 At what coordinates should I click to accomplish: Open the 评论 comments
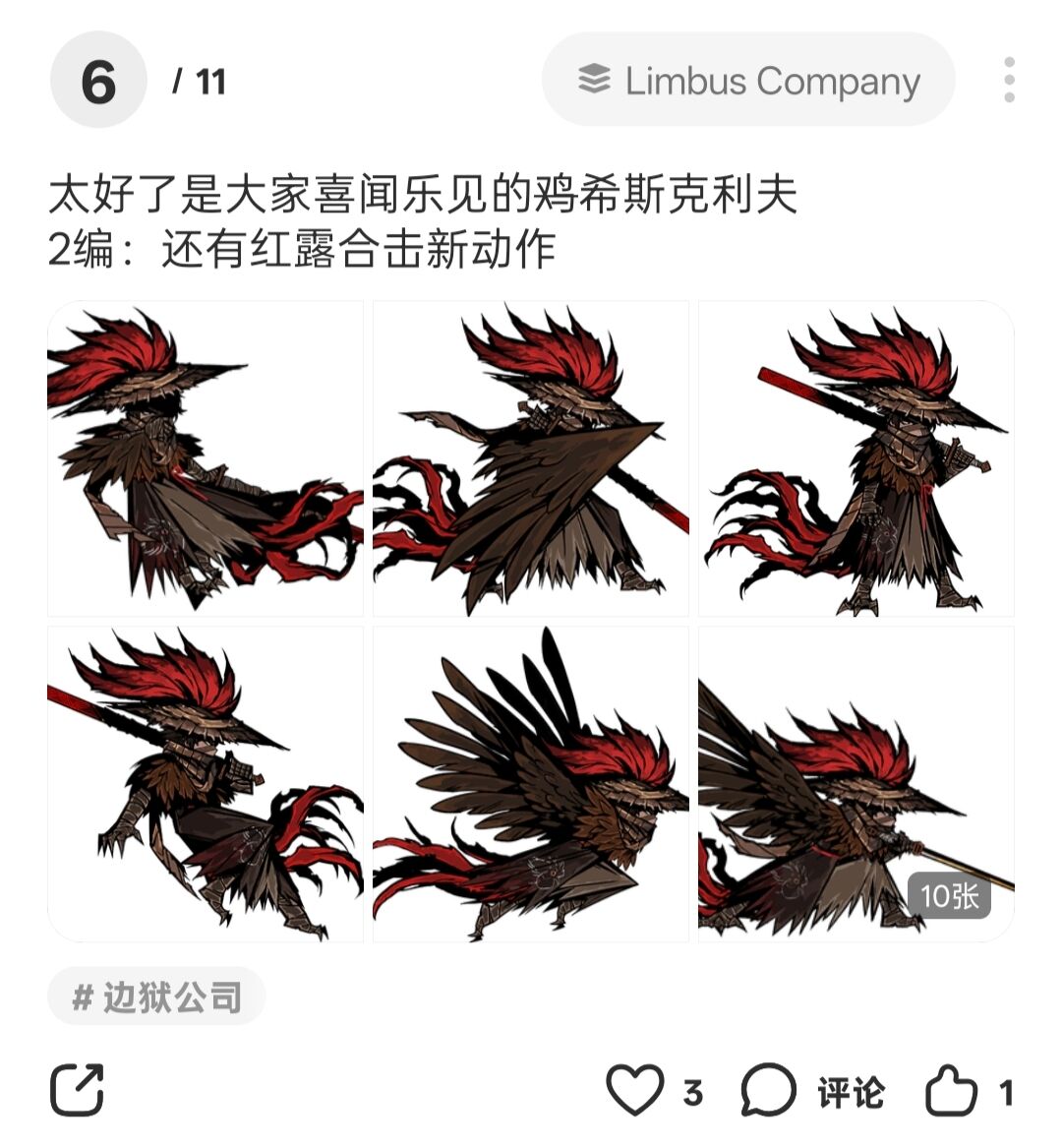click(812, 1091)
